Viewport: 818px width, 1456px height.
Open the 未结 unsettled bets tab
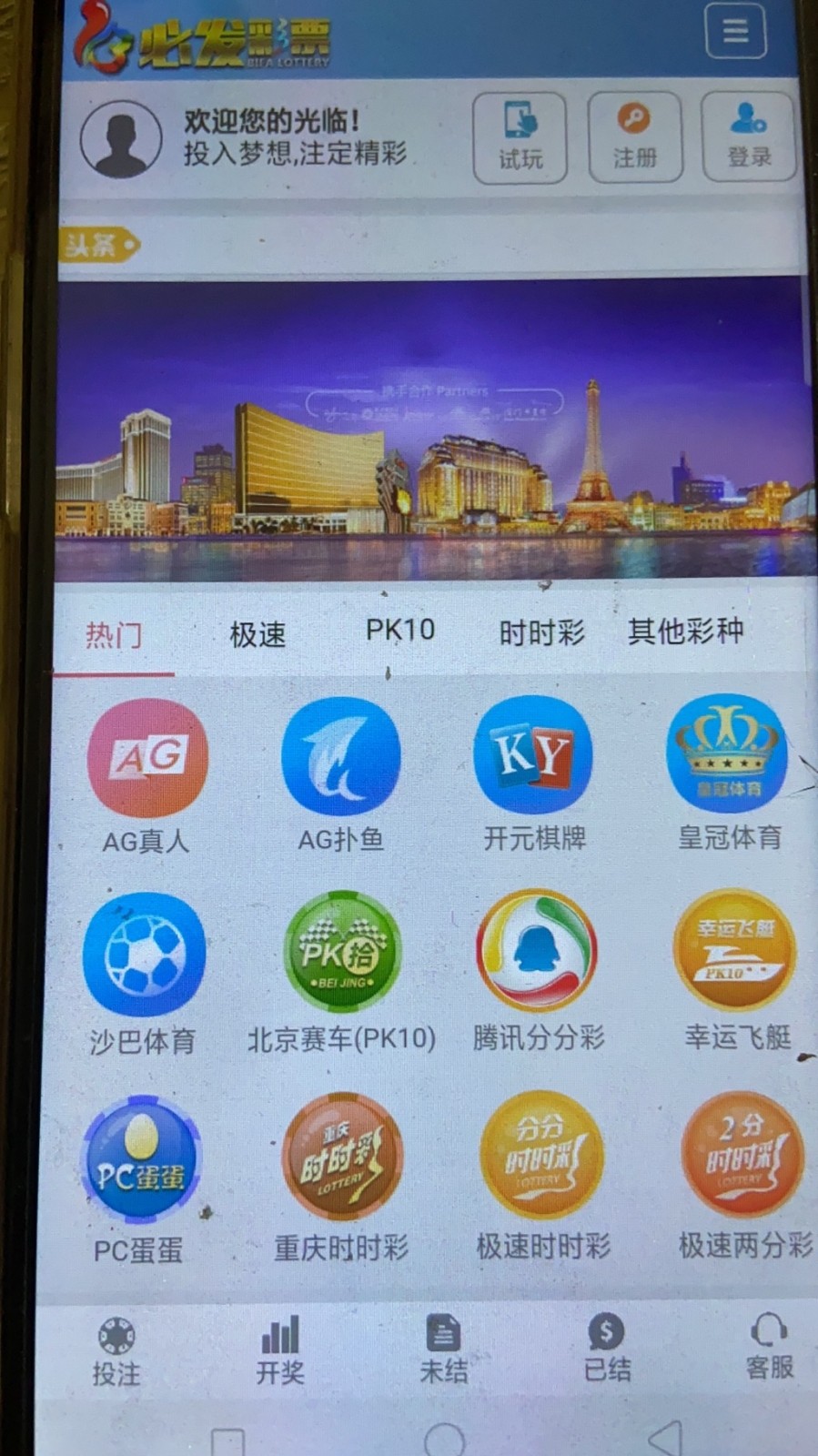(443, 1350)
